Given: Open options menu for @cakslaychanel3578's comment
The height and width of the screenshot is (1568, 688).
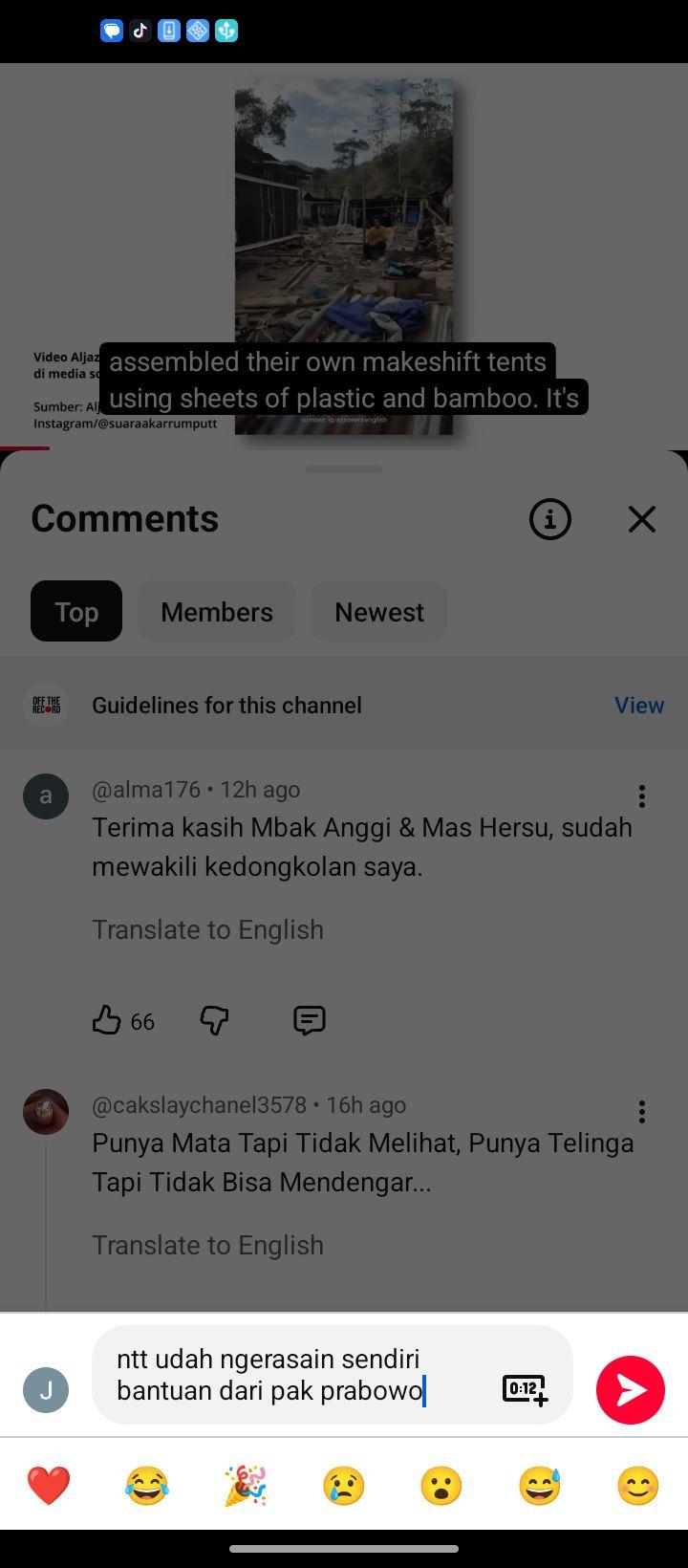Looking at the screenshot, I should (x=642, y=1111).
